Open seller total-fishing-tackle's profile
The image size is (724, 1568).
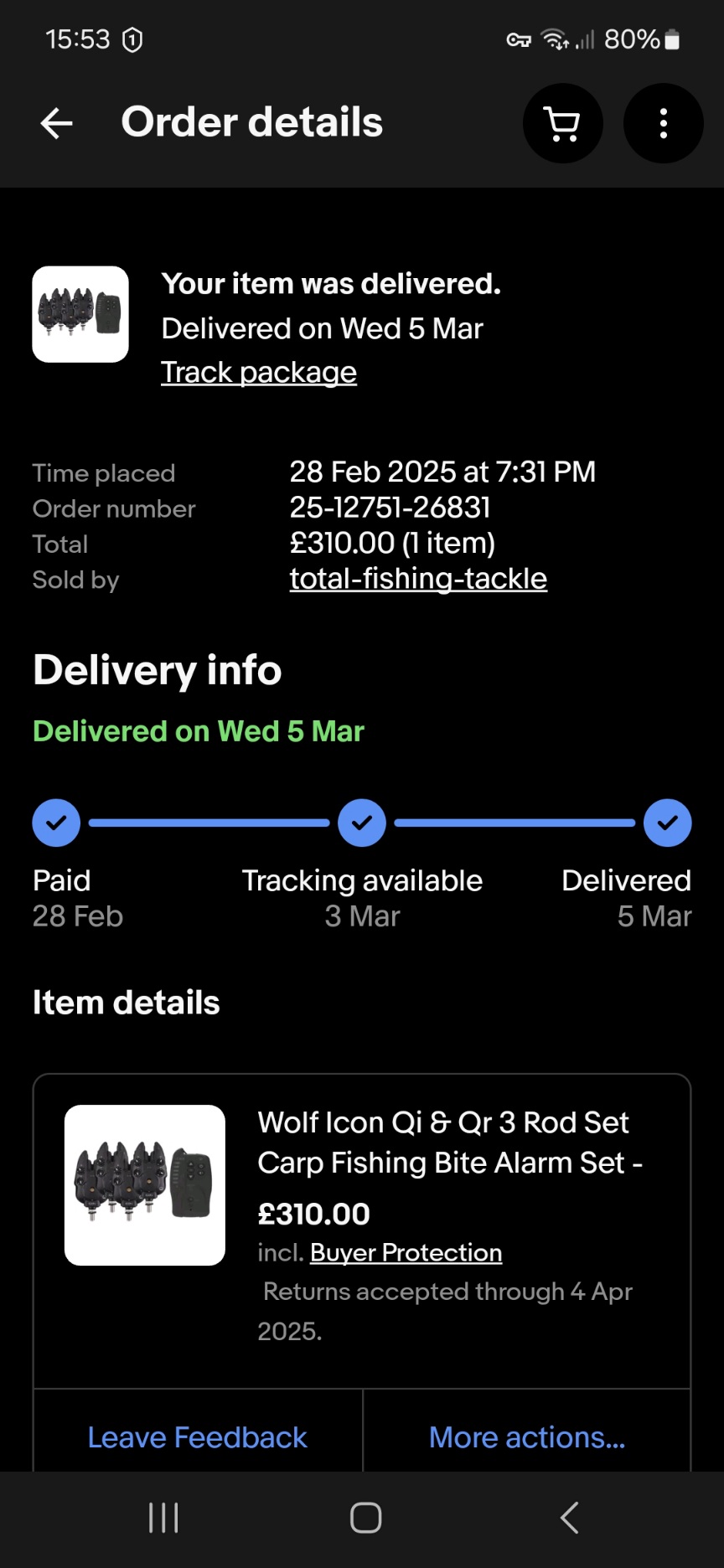pos(418,579)
